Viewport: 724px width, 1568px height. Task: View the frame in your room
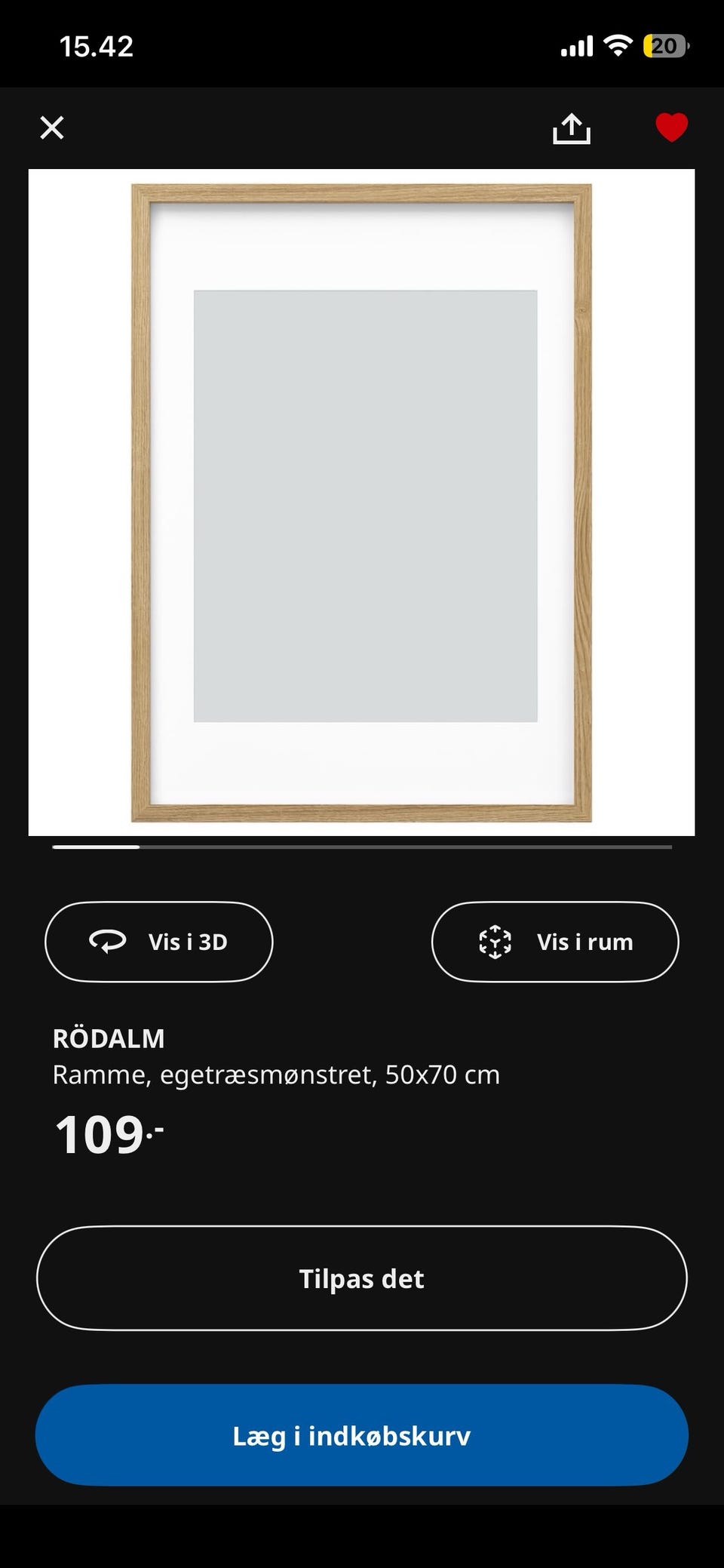point(554,942)
